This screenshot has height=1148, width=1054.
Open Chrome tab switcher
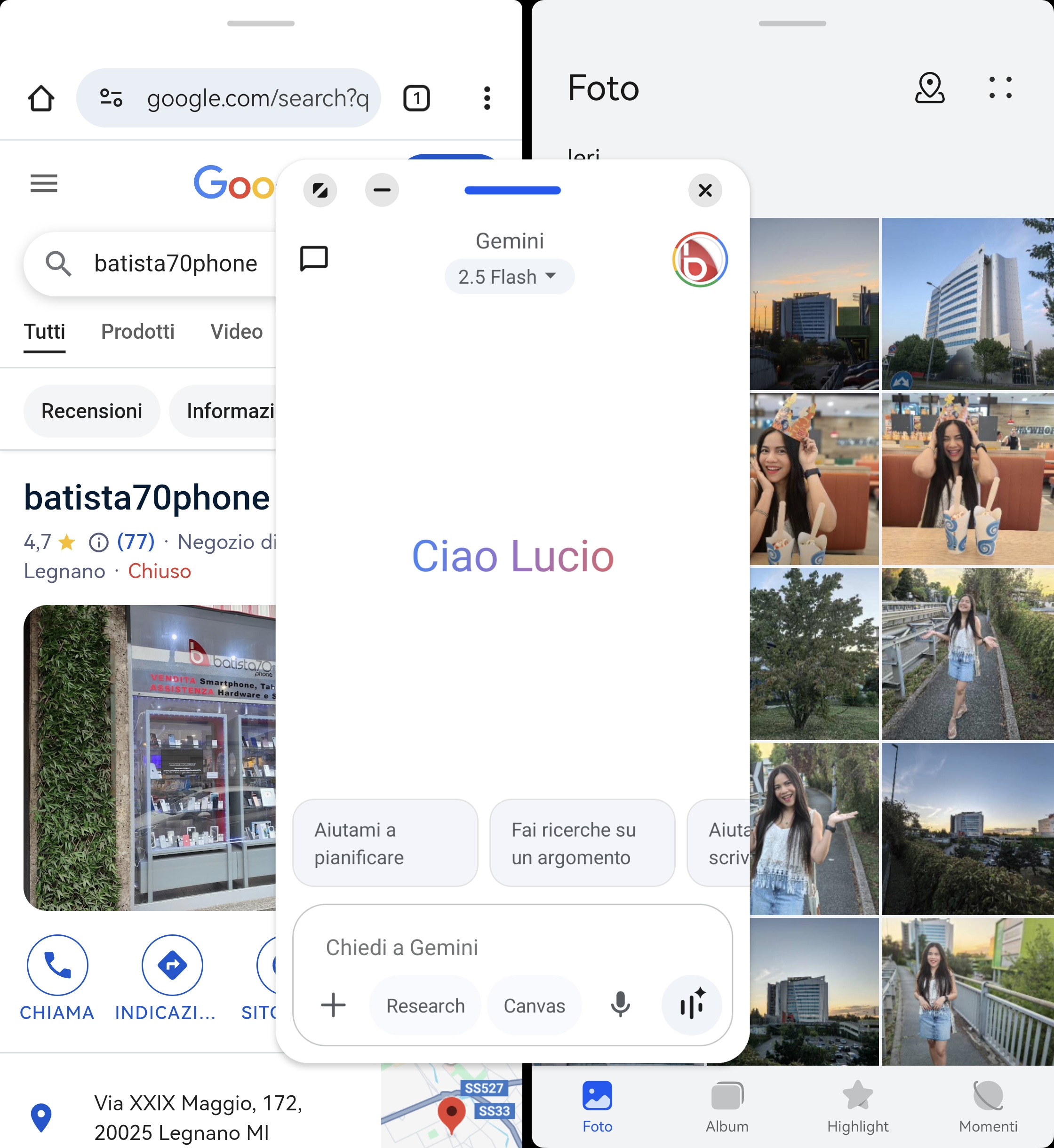pos(416,98)
